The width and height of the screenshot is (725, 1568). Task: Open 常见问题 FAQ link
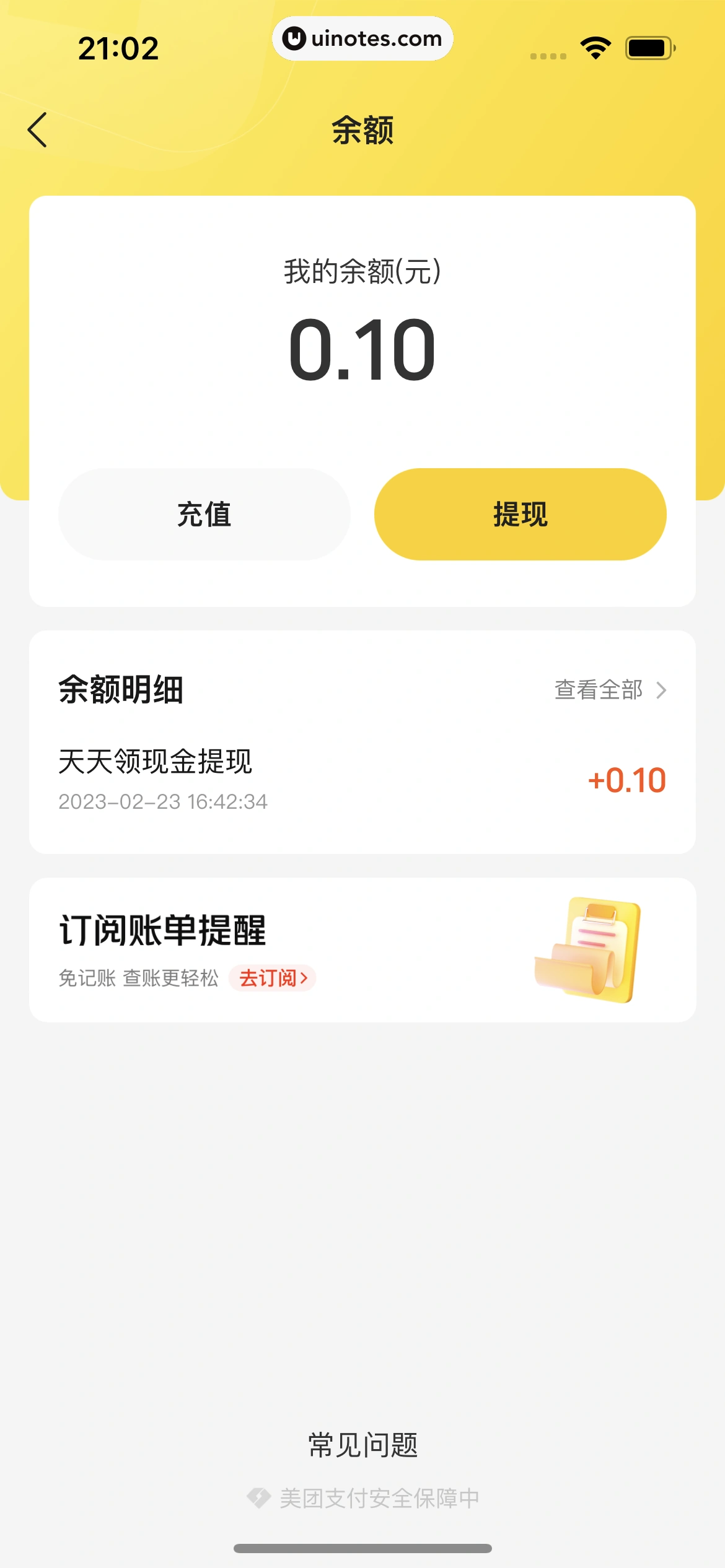point(362,1445)
